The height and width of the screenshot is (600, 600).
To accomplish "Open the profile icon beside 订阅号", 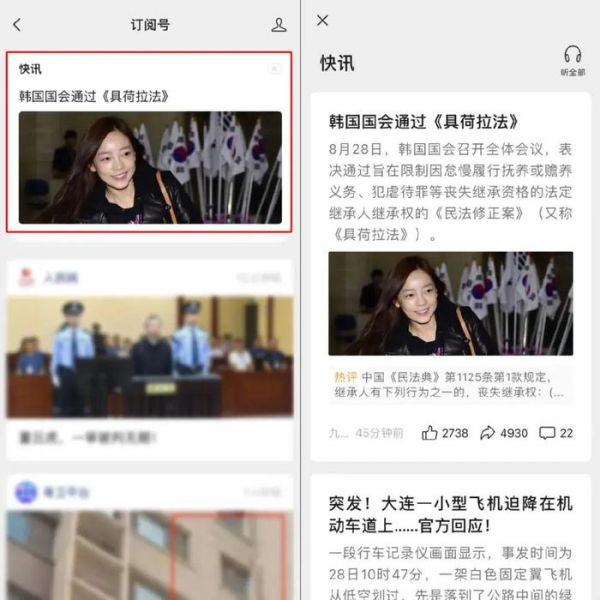I will coord(279,24).
